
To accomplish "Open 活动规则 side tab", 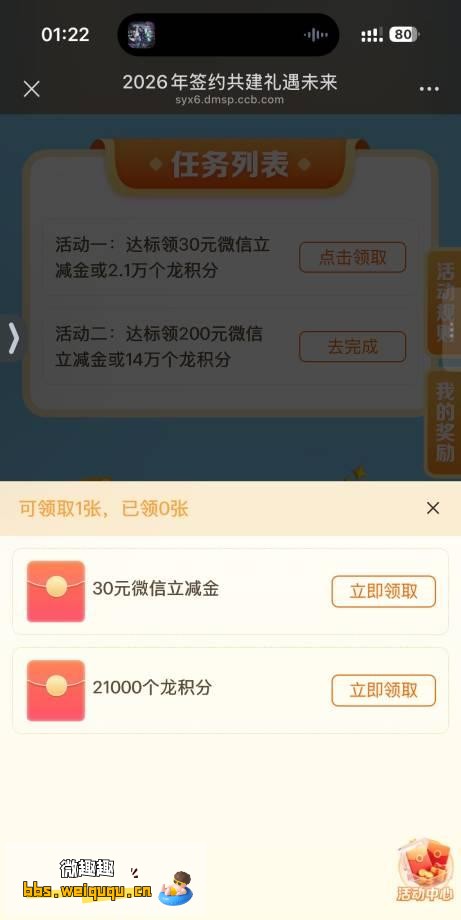I will (x=445, y=303).
